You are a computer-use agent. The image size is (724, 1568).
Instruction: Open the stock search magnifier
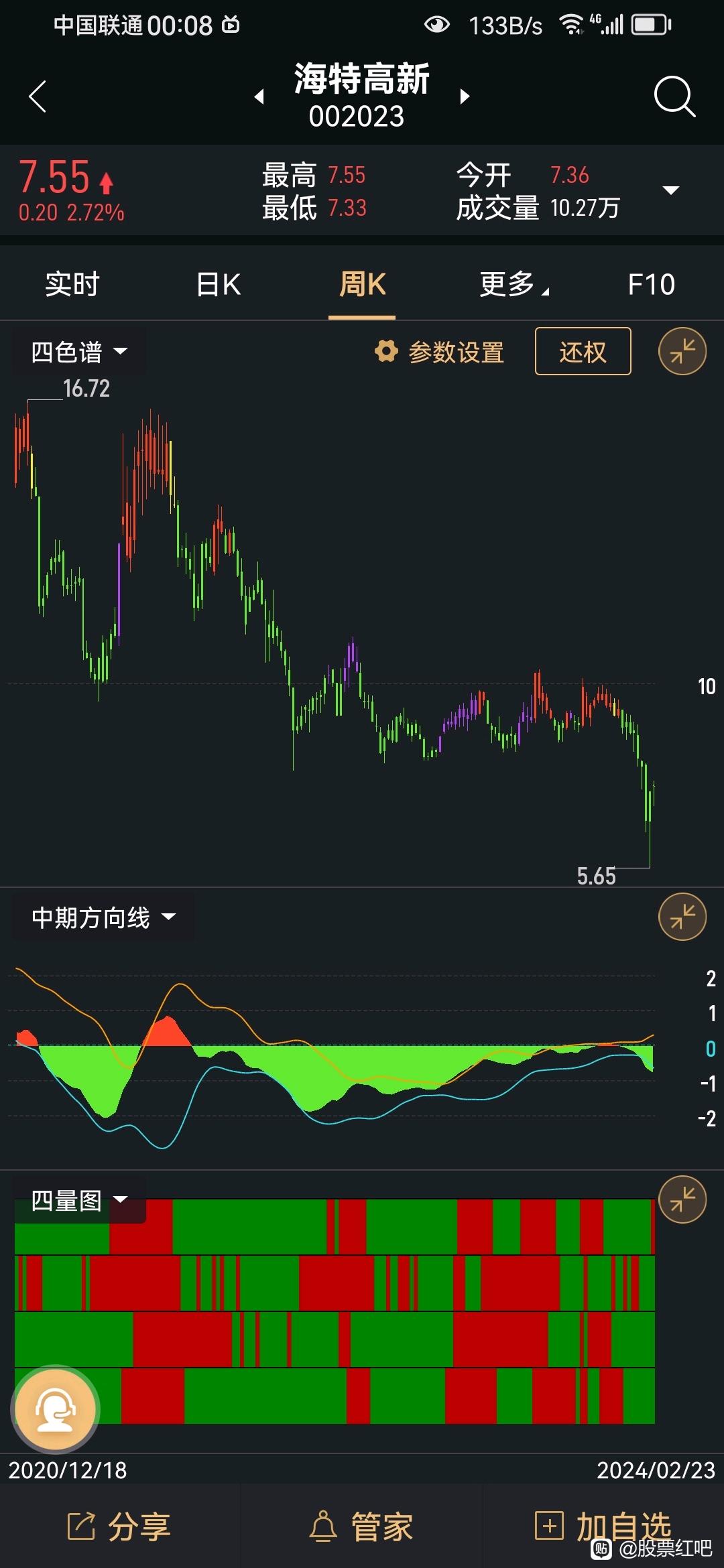[x=674, y=96]
